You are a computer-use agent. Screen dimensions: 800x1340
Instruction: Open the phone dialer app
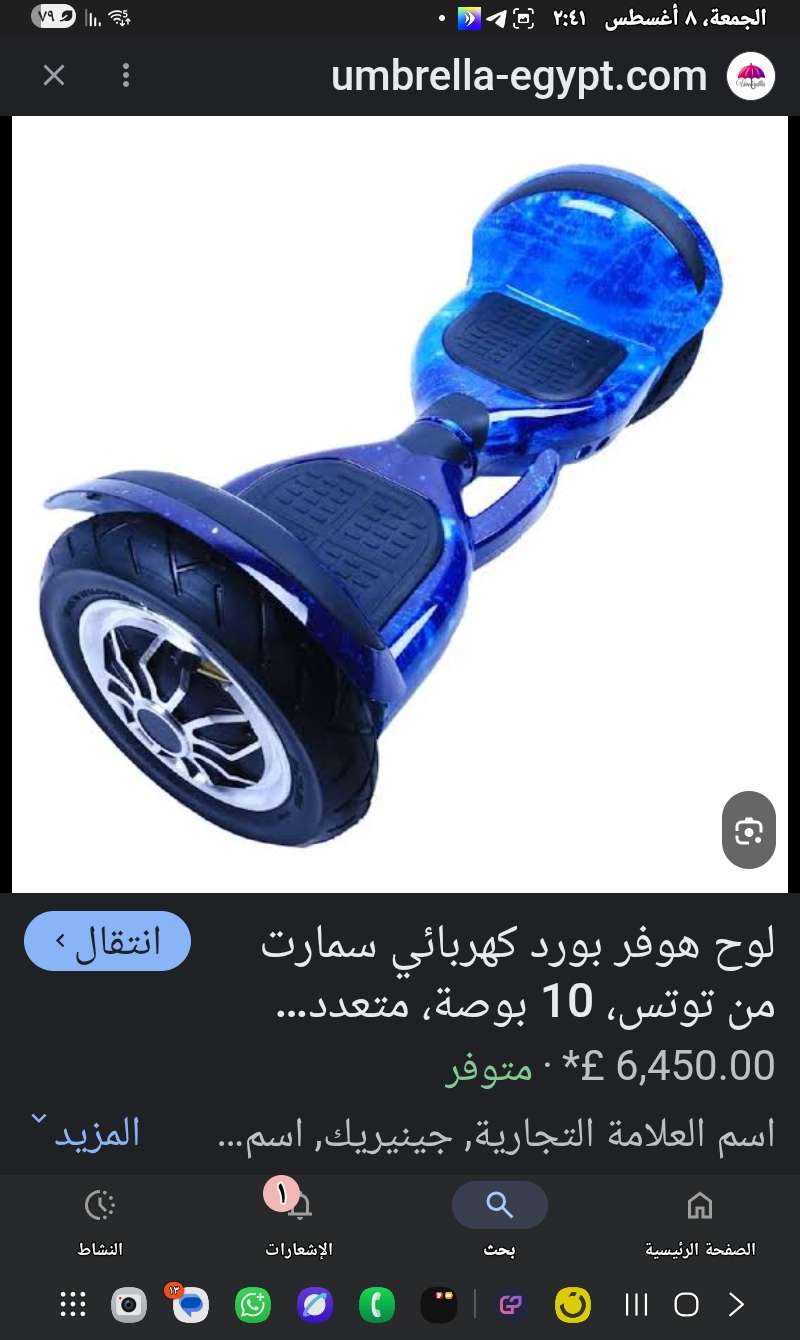click(377, 1305)
